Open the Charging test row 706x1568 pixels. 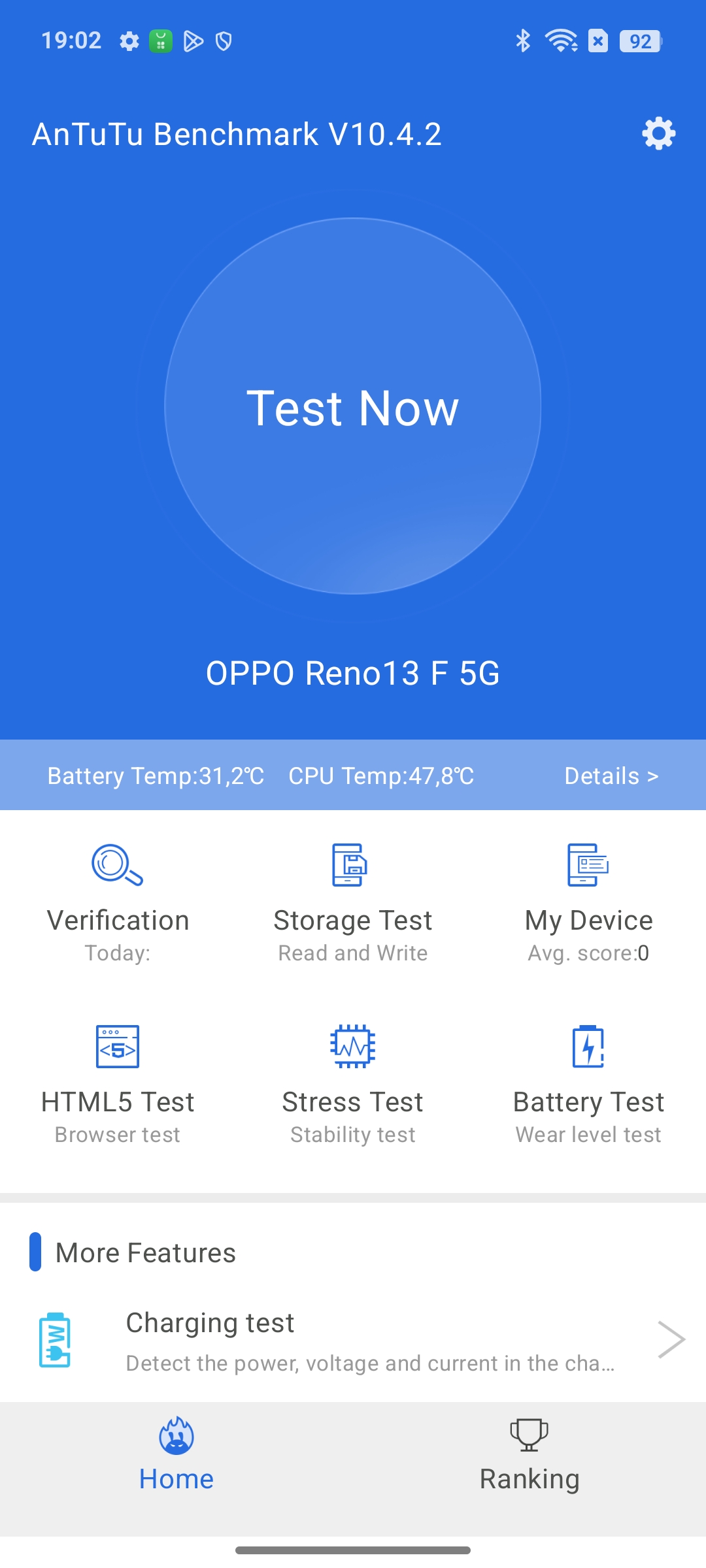[x=353, y=1341]
